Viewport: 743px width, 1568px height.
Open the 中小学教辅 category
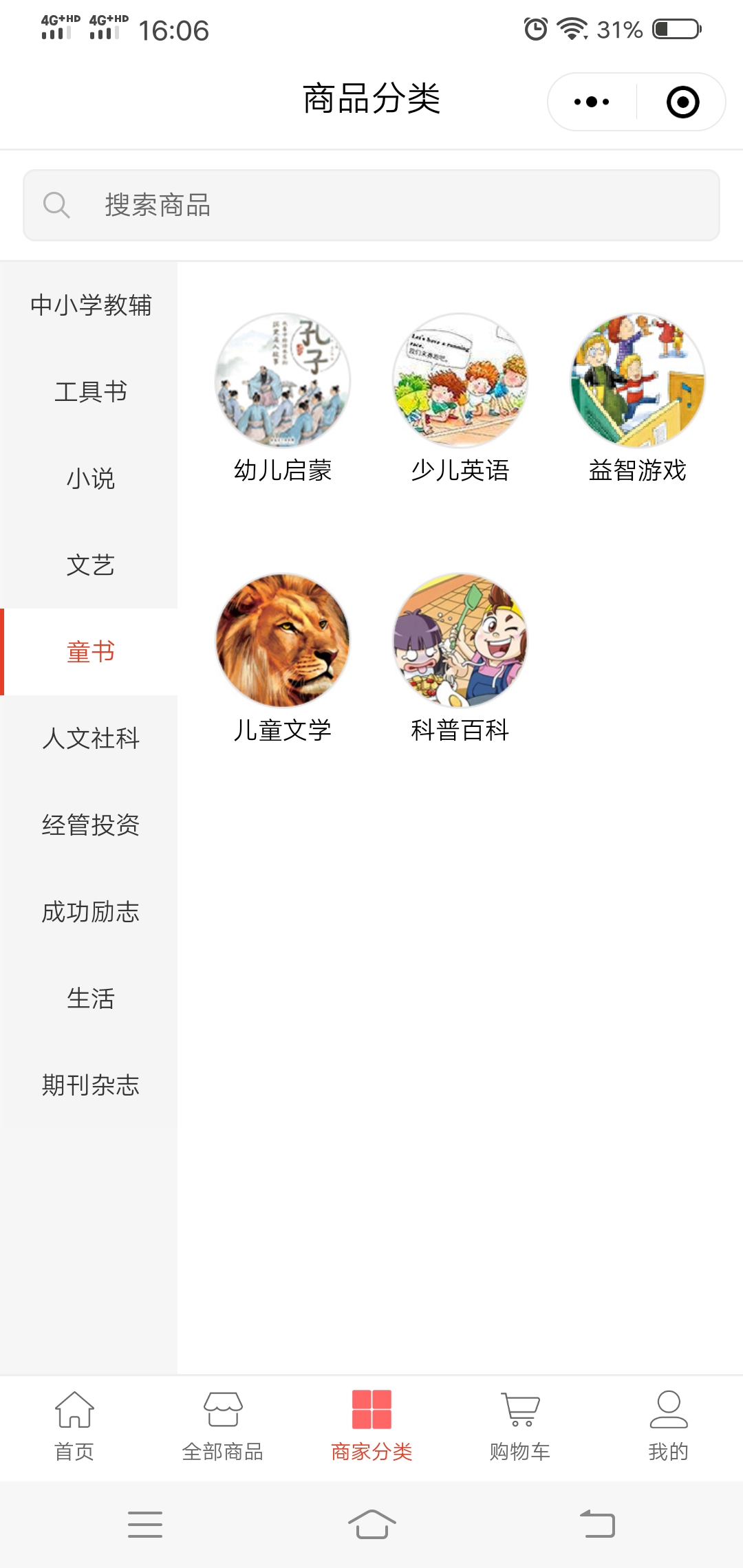click(x=90, y=305)
